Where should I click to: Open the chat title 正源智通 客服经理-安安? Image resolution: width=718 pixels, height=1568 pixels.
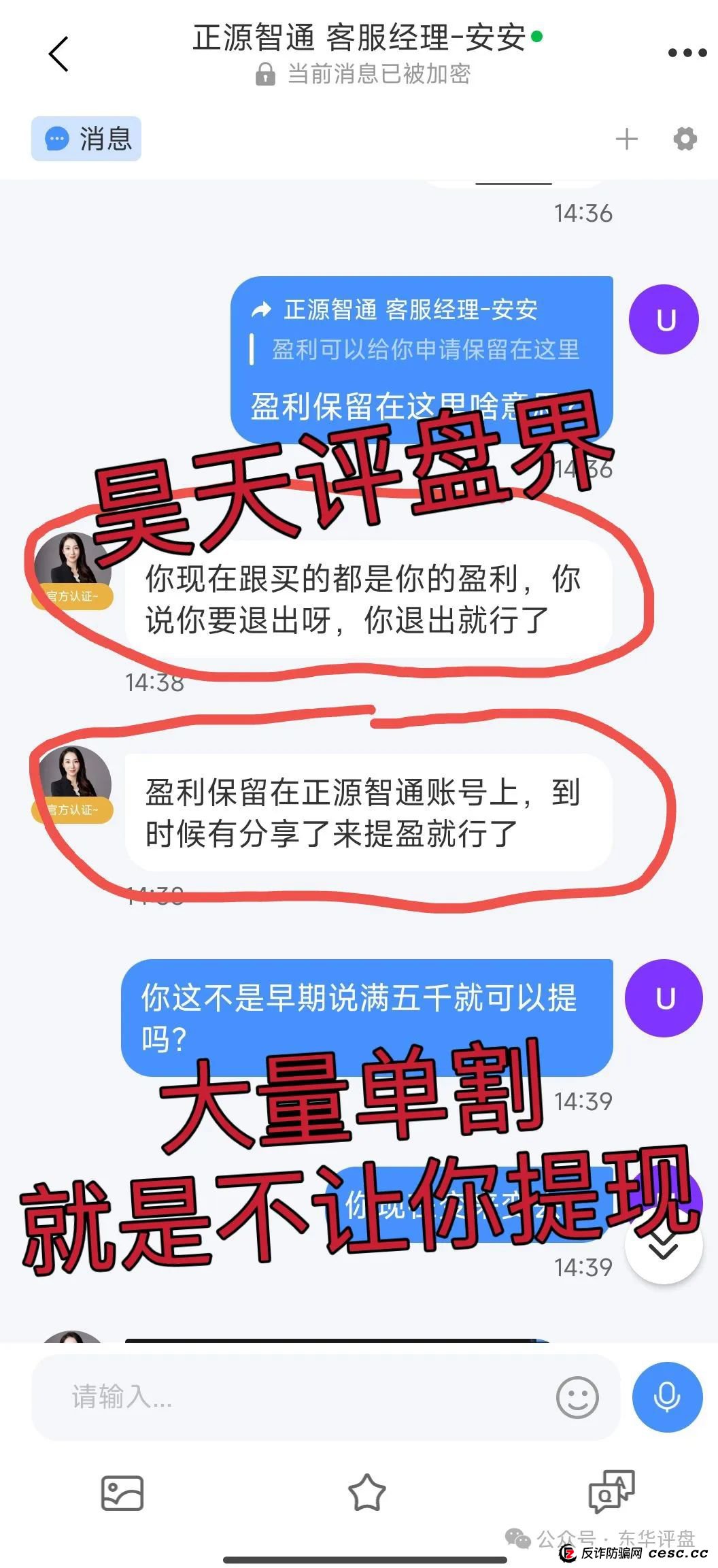(x=358, y=39)
